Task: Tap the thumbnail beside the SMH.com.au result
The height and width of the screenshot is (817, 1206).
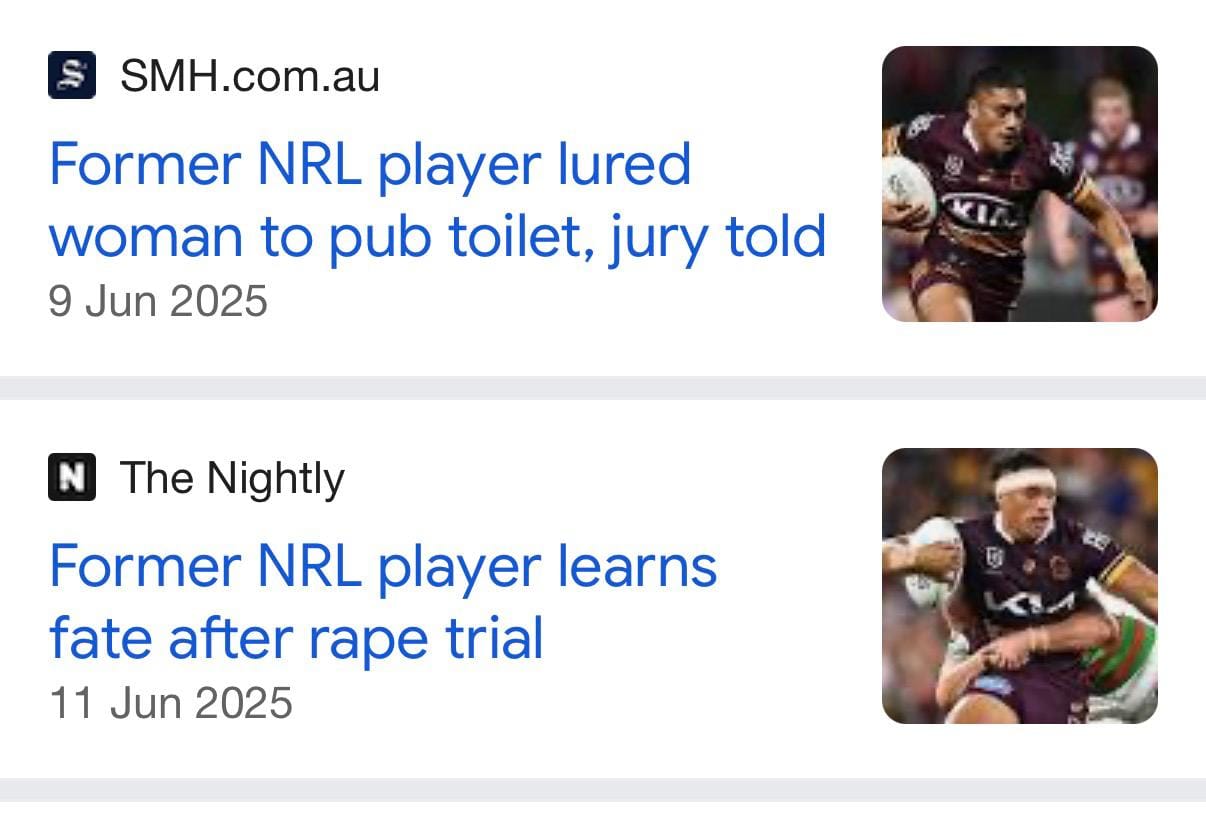Action: pyautogui.click(x=1019, y=184)
